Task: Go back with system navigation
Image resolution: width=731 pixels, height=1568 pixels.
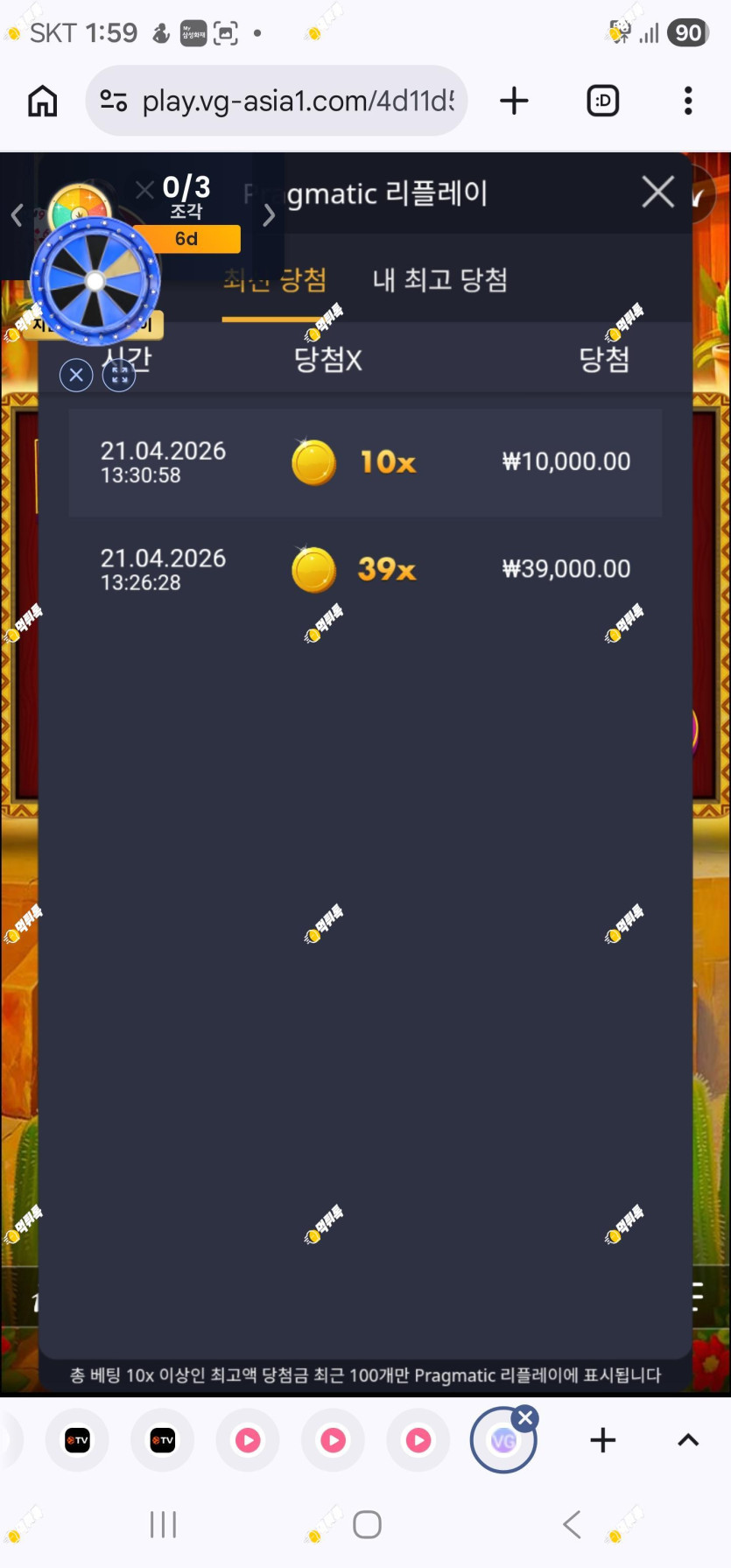Action: click(x=572, y=1524)
